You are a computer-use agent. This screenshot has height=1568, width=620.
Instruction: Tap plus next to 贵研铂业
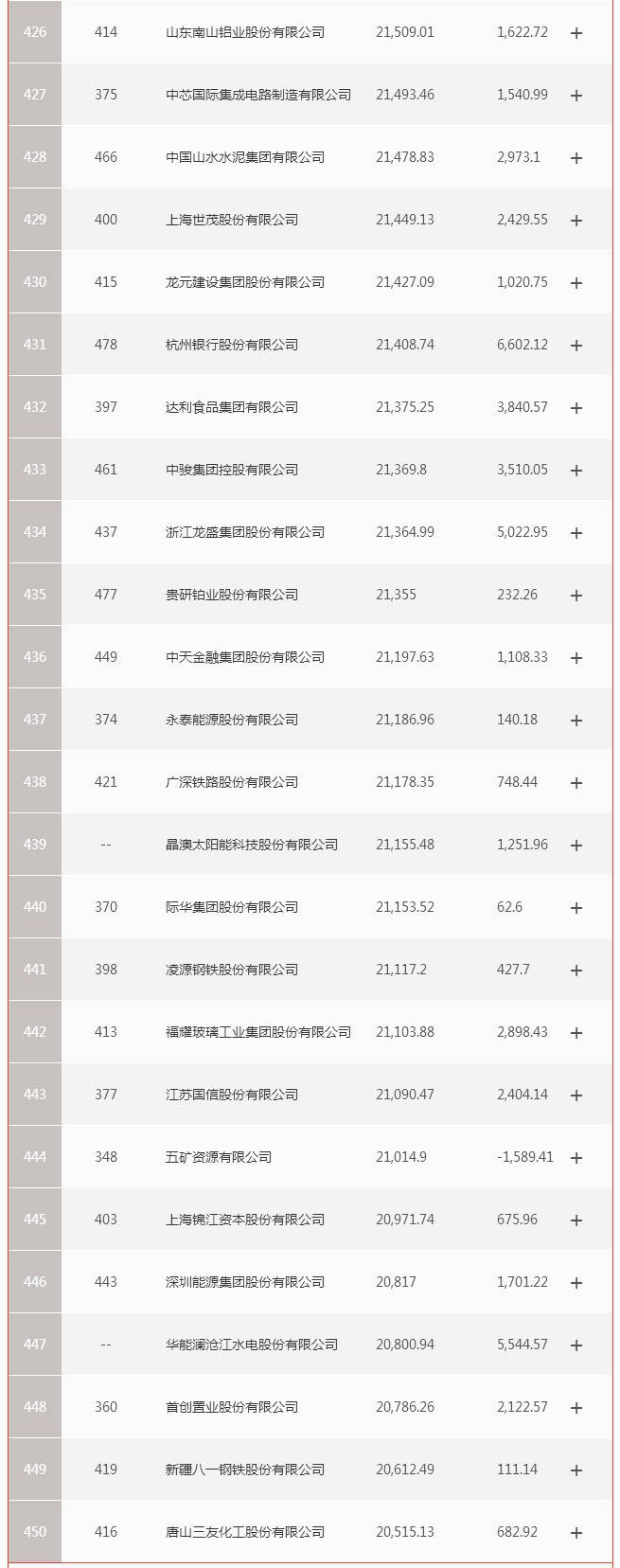(576, 596)
